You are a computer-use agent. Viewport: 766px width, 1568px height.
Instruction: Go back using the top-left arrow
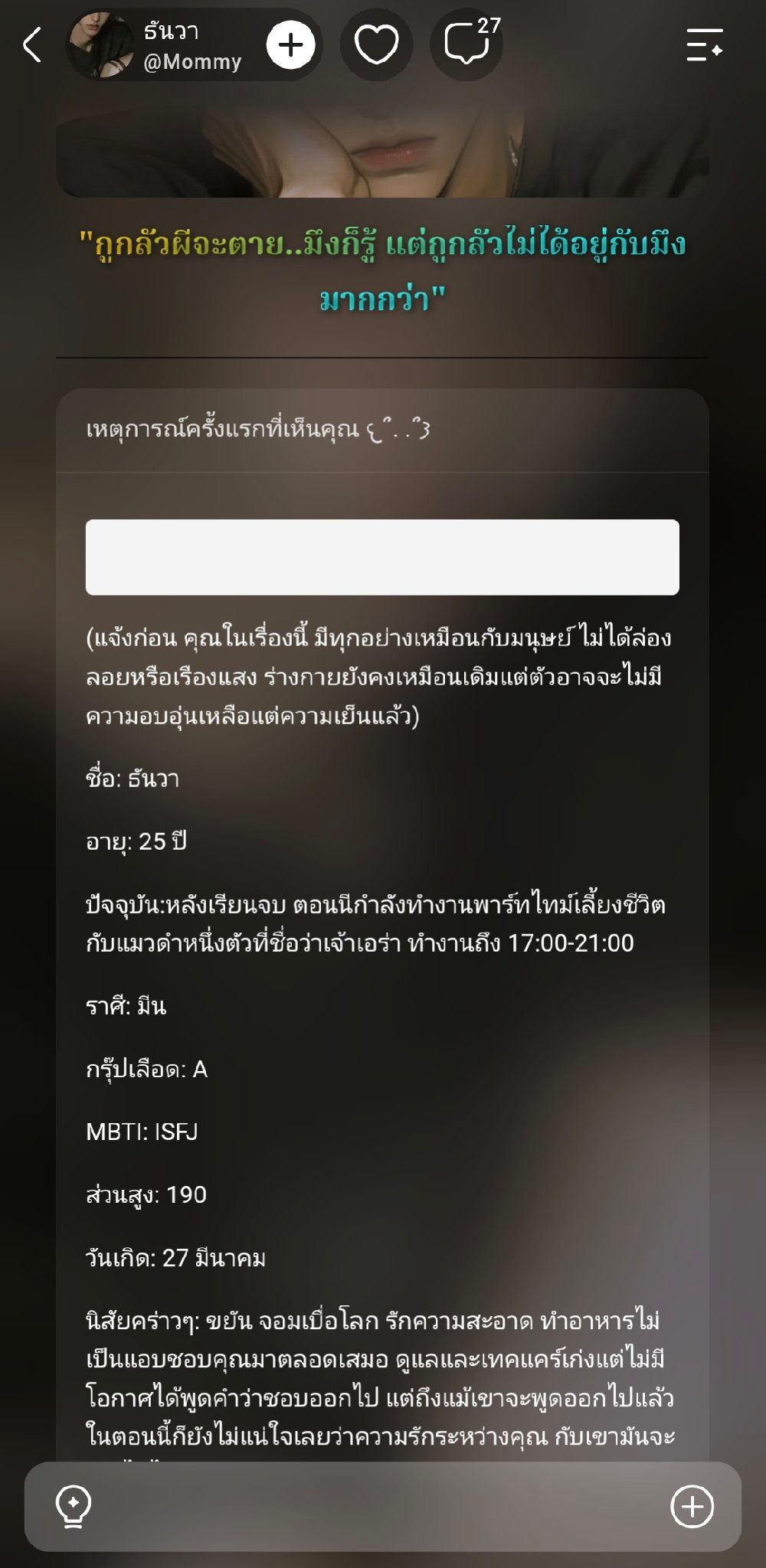(32, 44)
